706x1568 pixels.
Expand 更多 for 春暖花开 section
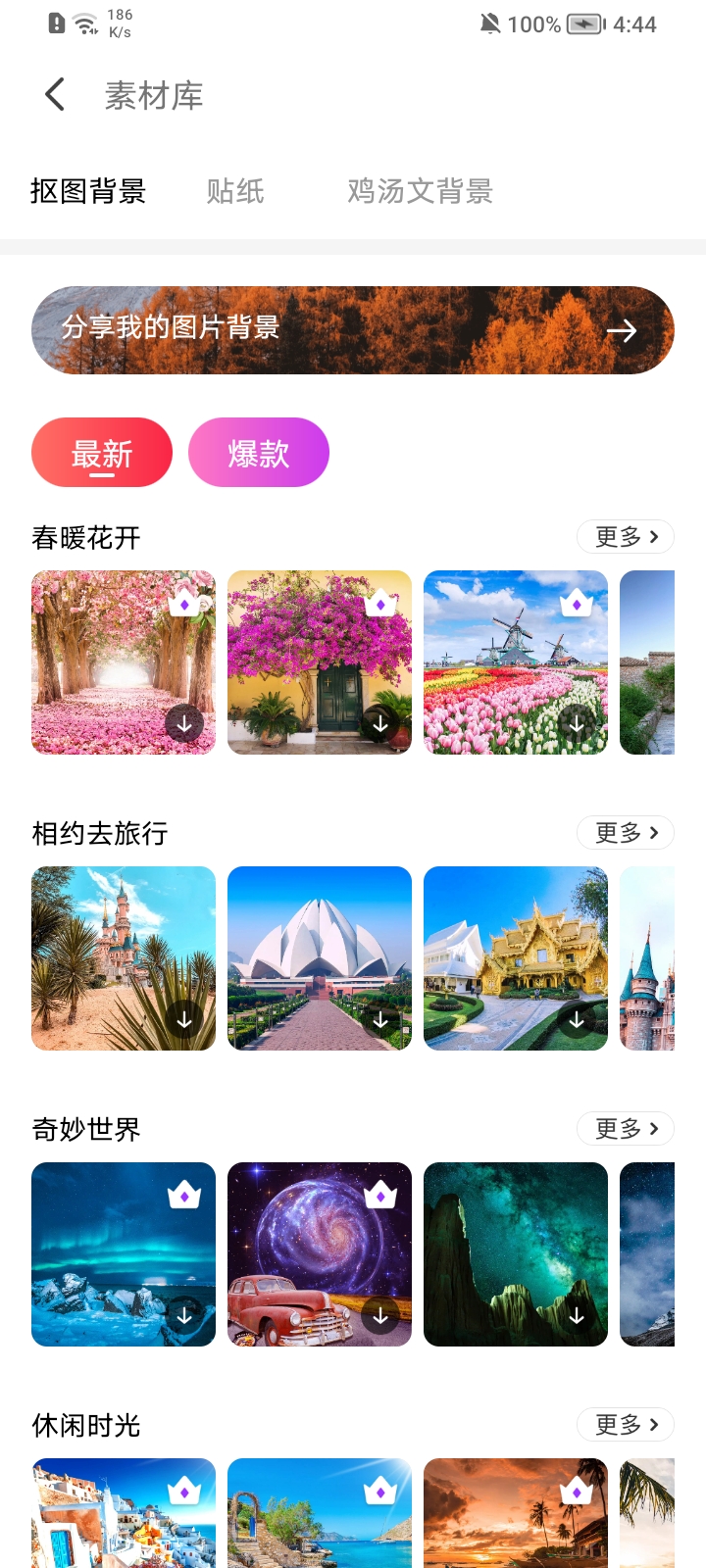tap(626, 536)
